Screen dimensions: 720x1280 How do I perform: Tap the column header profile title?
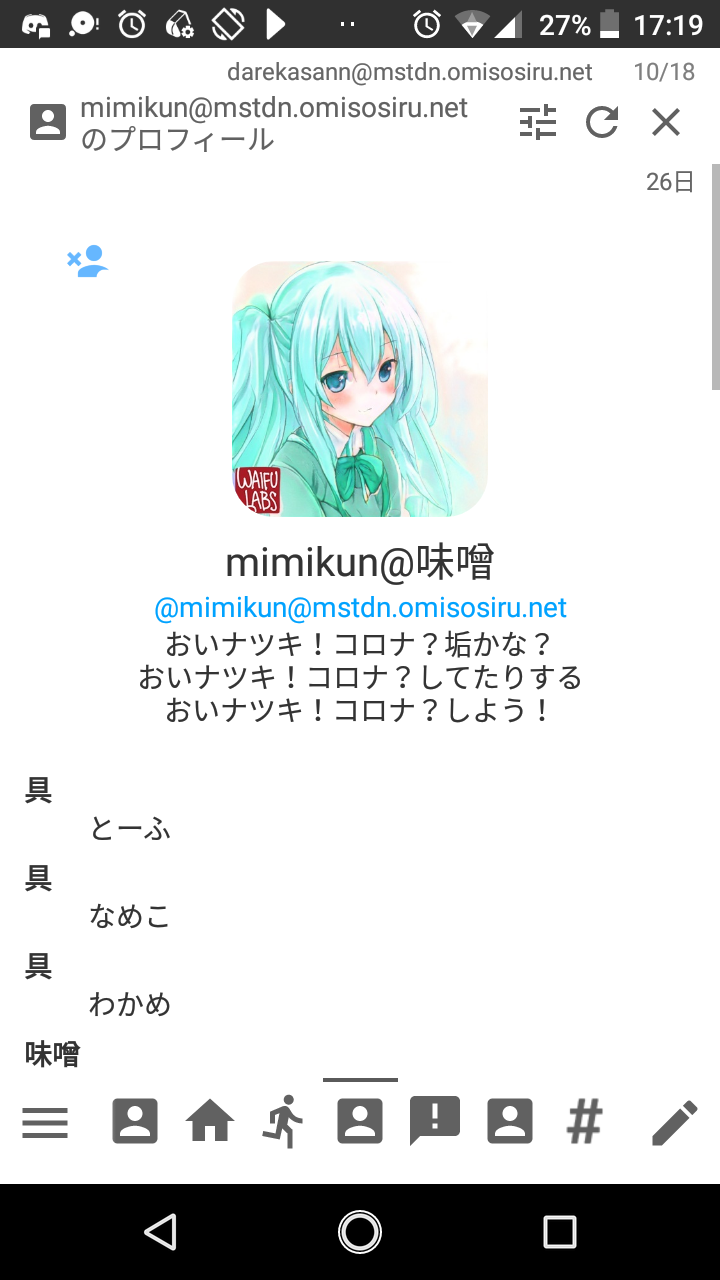coord(274,123)
